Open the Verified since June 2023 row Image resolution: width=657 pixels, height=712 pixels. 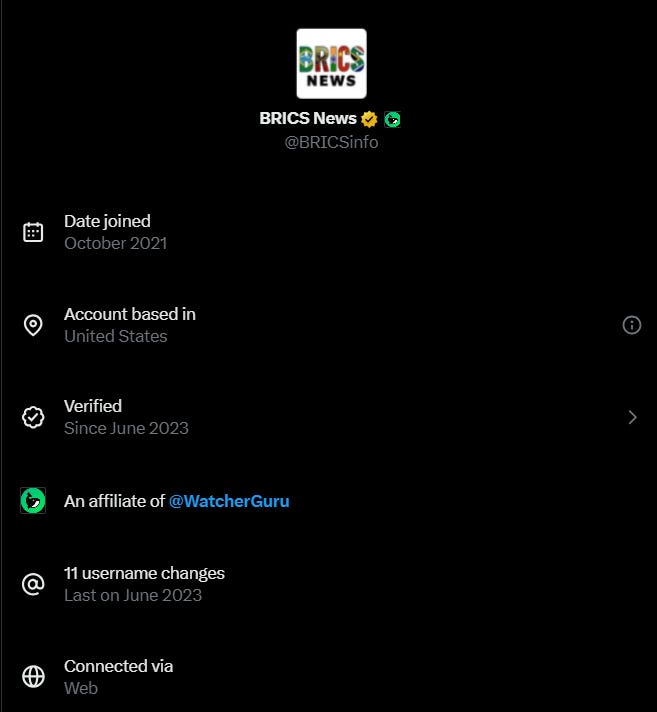tap(329, 417)
